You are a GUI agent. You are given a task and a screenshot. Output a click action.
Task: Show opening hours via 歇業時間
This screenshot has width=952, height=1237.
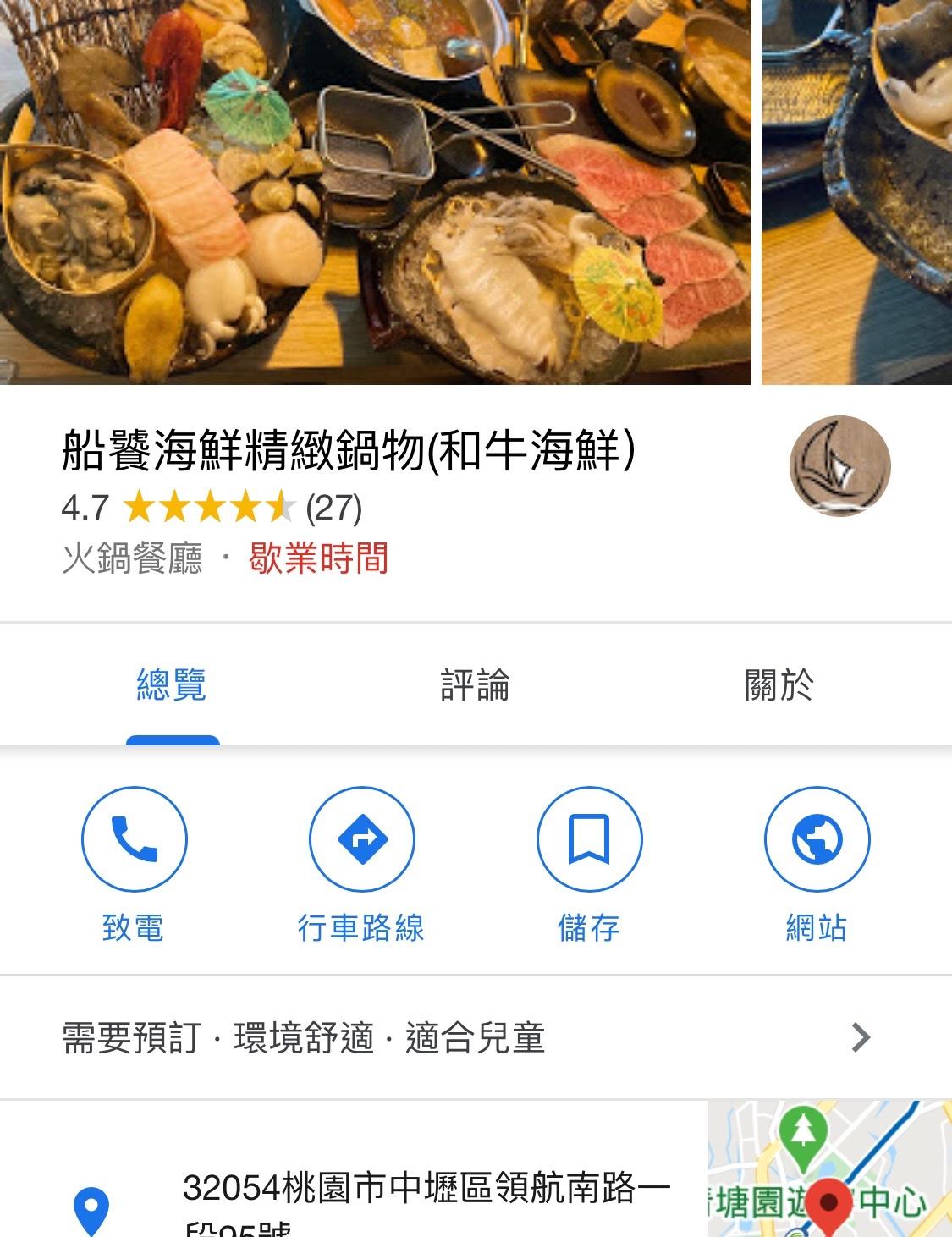coord(318,559)
